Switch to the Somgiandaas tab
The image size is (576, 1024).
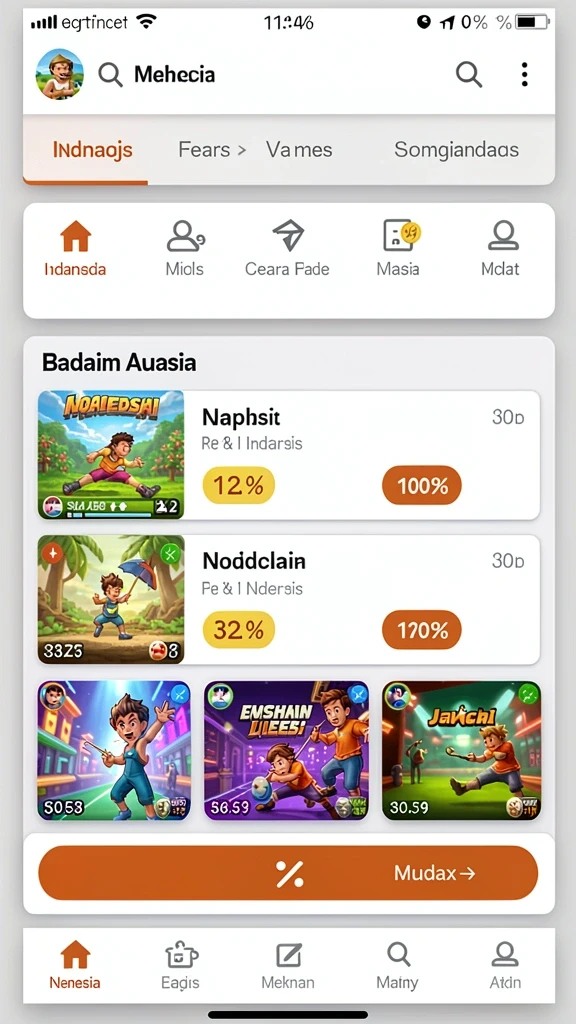[x=456, y=150]
